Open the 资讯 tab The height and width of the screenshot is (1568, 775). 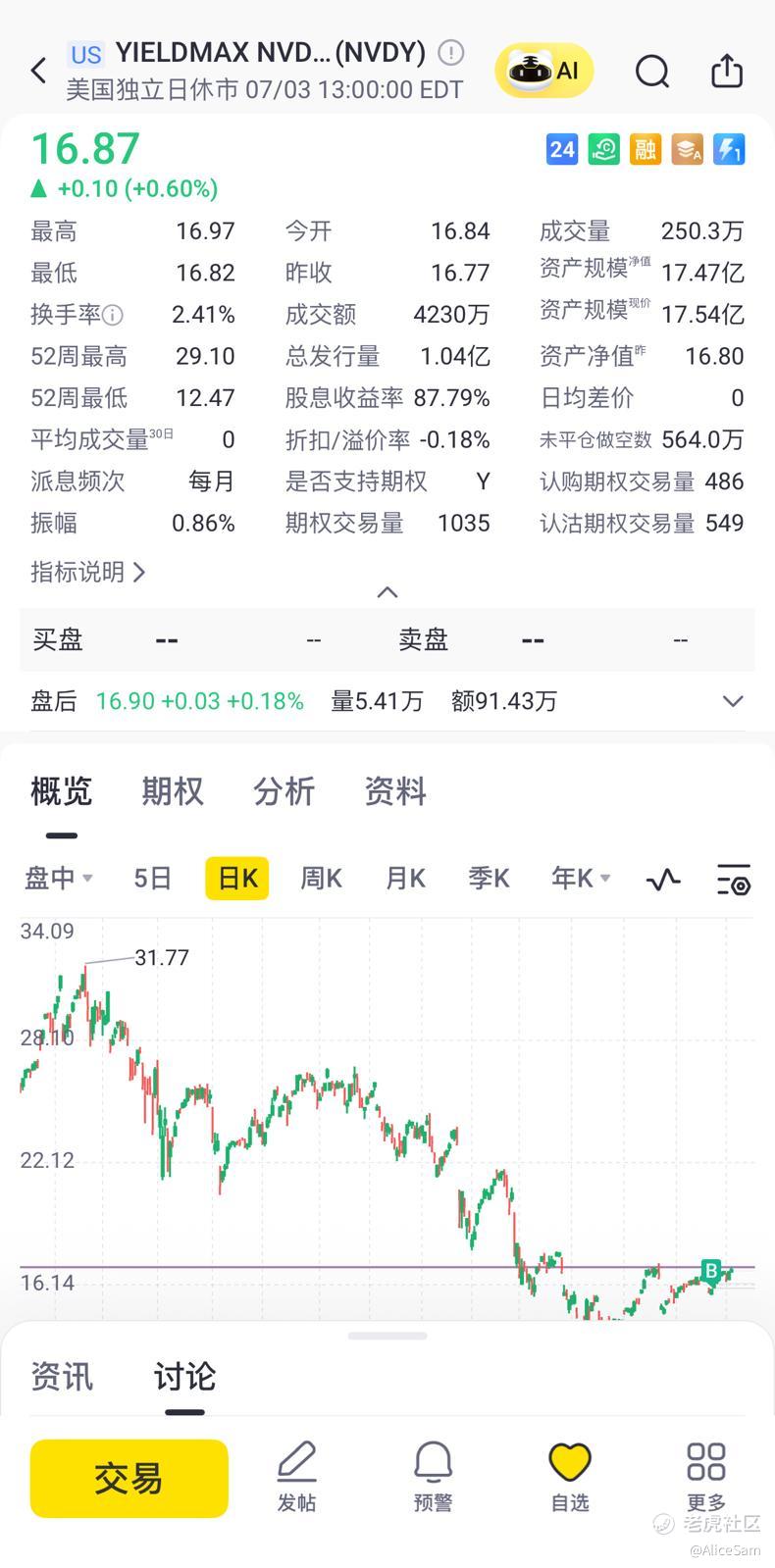[62, 1377]
